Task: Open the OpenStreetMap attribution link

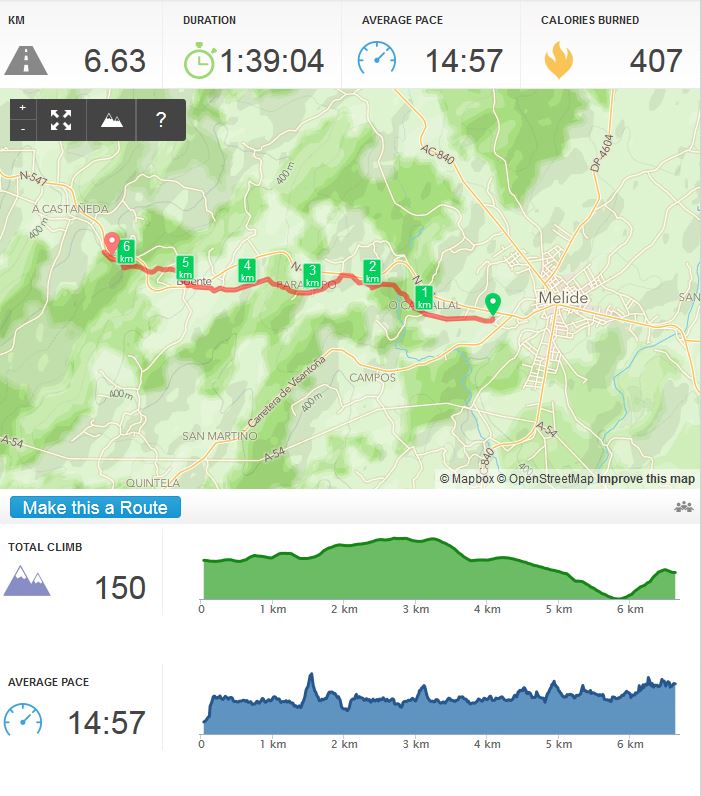Action: point(551,479)
